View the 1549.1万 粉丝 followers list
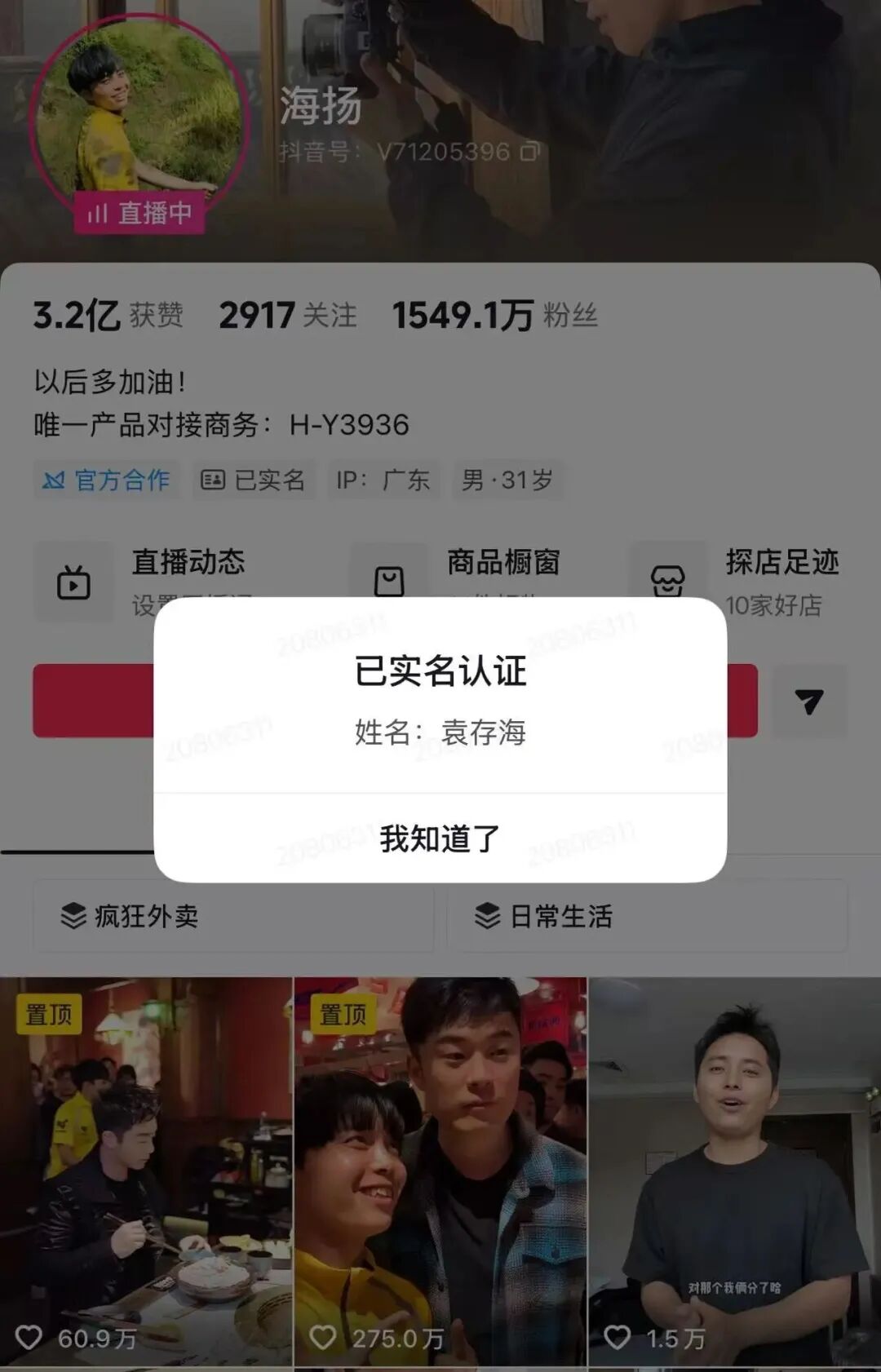 (x=494, y=315)
